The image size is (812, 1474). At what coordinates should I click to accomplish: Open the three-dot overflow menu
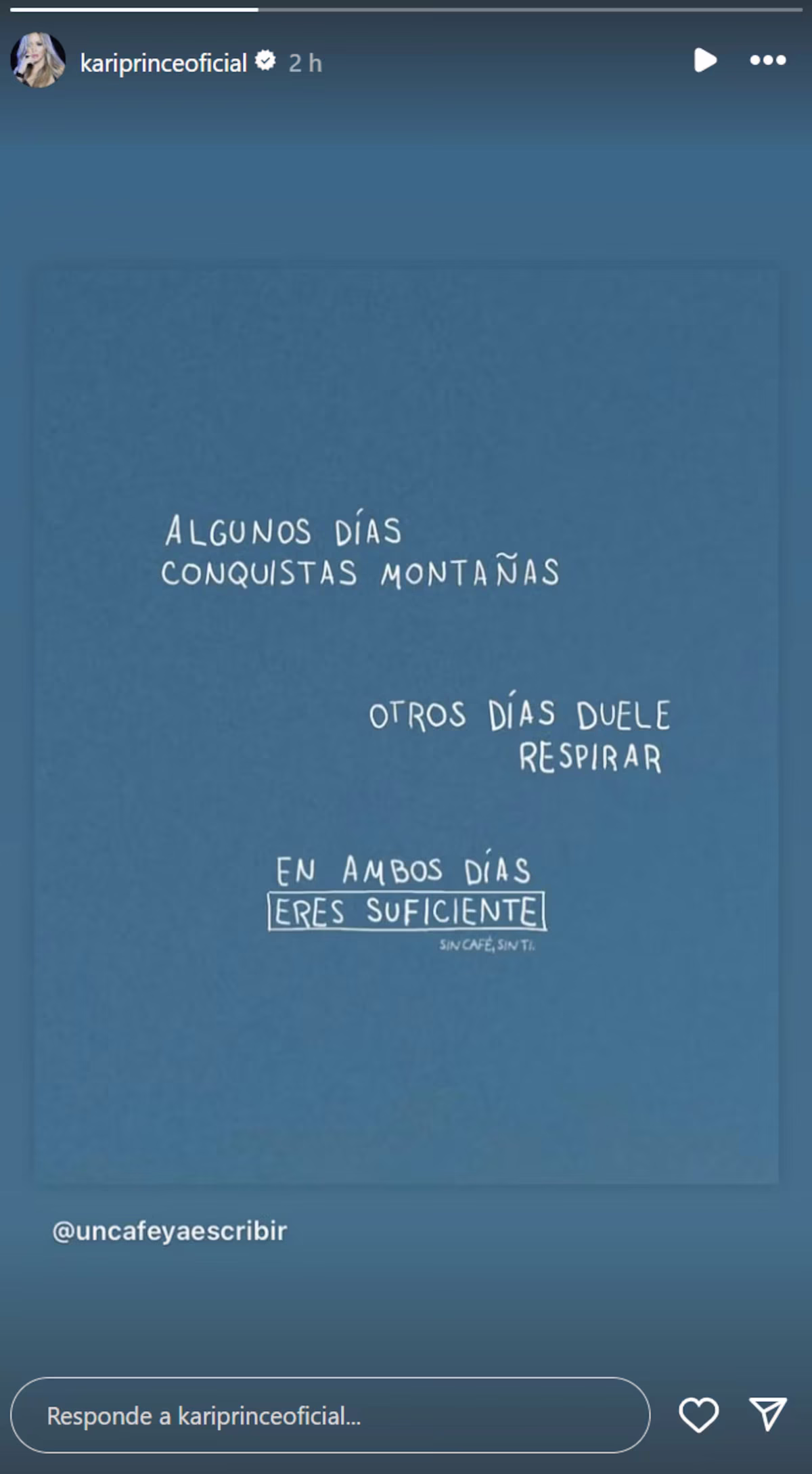(768, 60)
